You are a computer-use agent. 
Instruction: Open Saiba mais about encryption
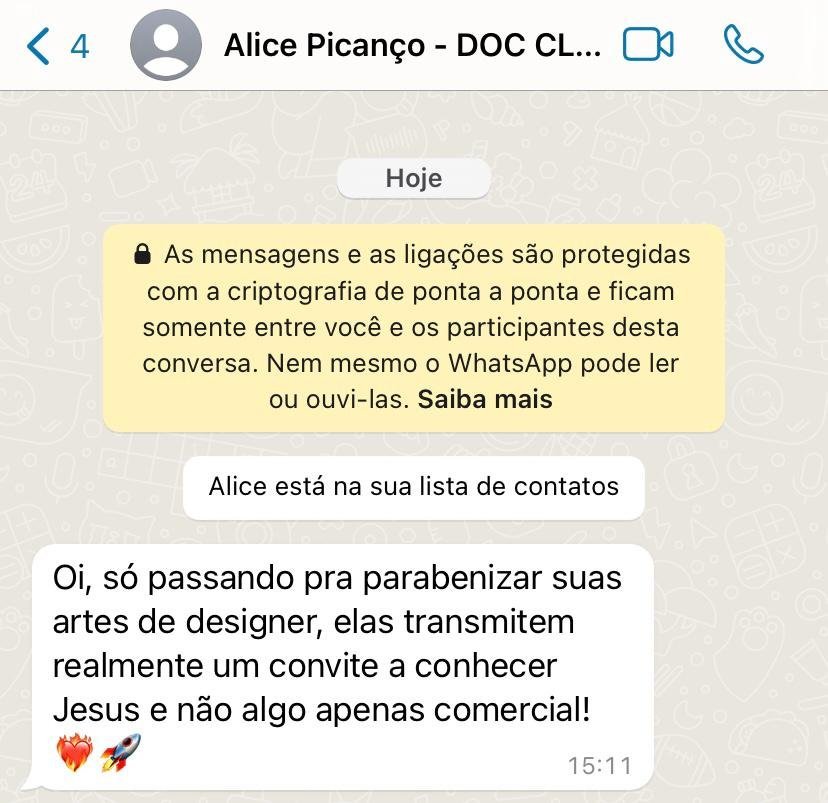point(484,399)
